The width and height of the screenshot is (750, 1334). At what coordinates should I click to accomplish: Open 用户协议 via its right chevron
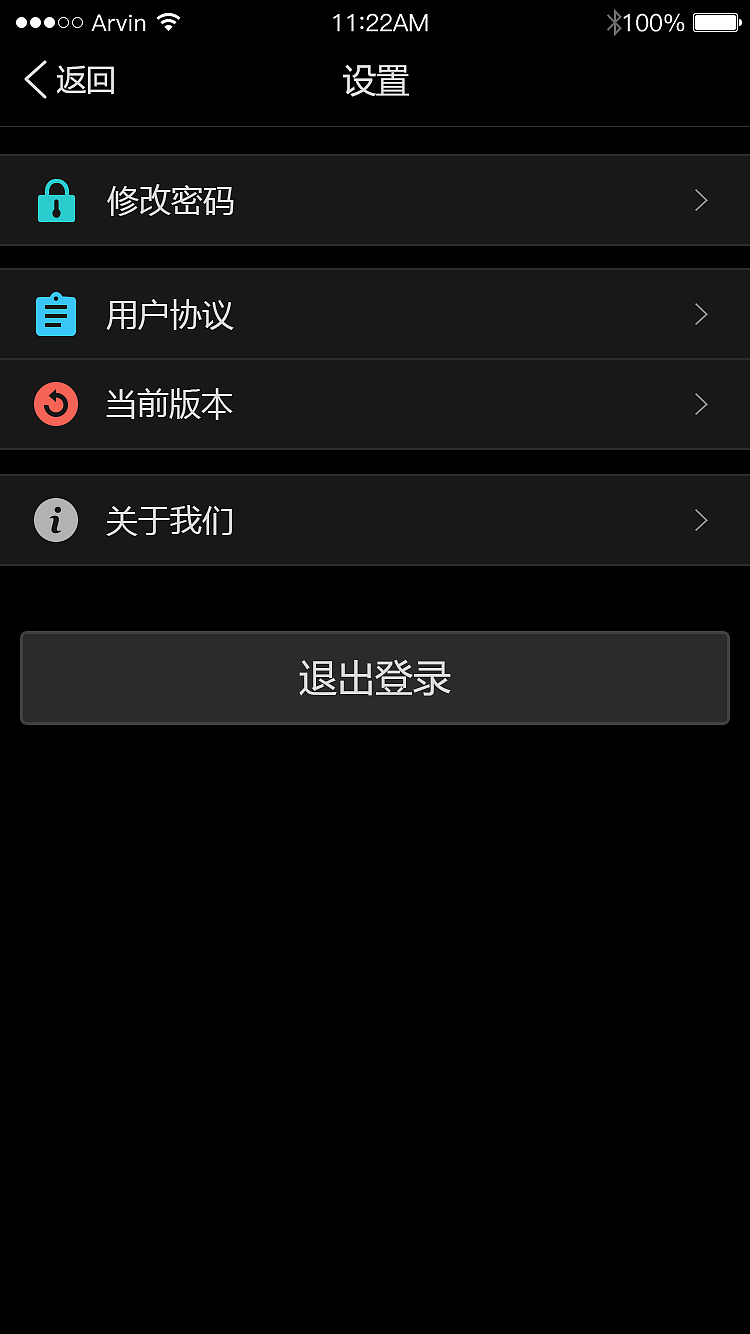click(x=700, y=314)
